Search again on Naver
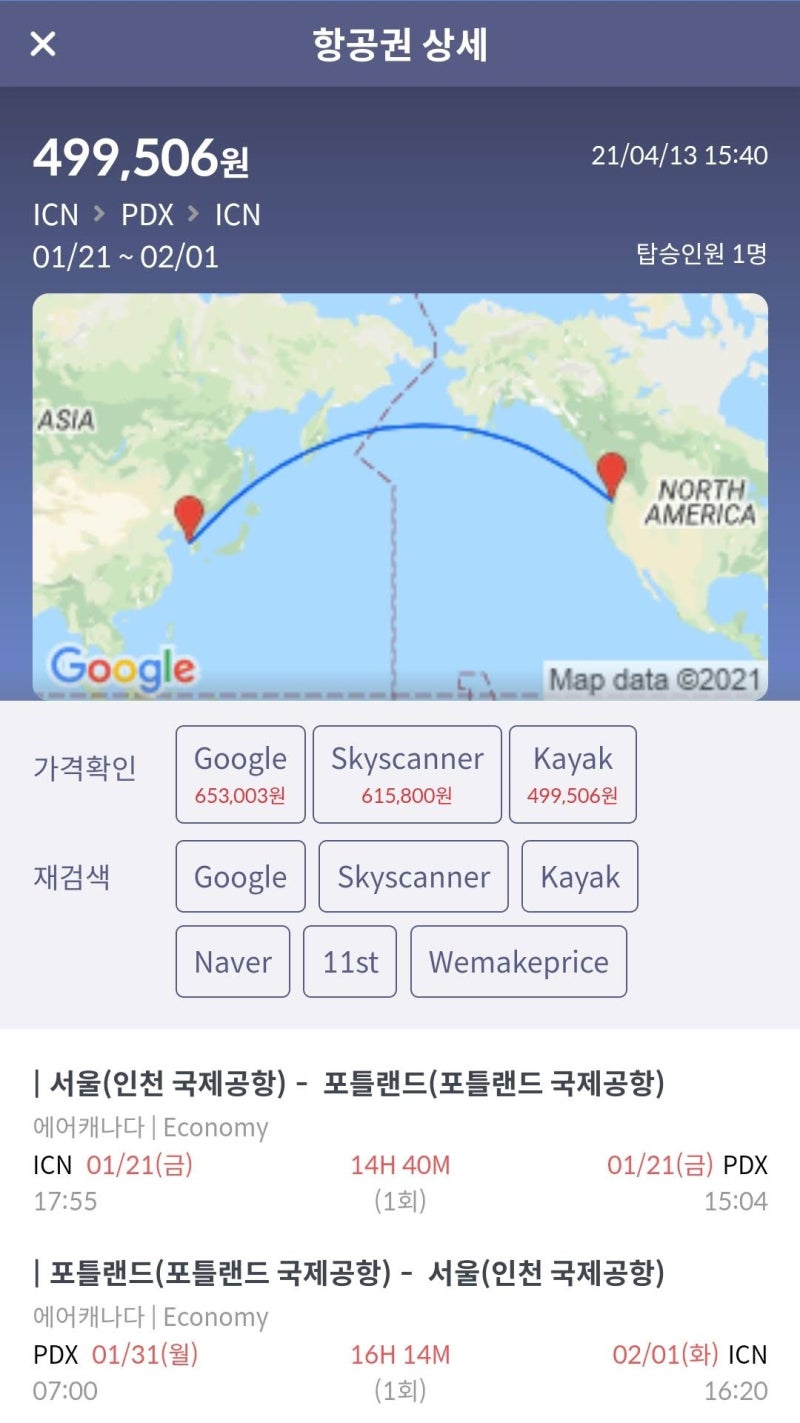 (232, 961)
